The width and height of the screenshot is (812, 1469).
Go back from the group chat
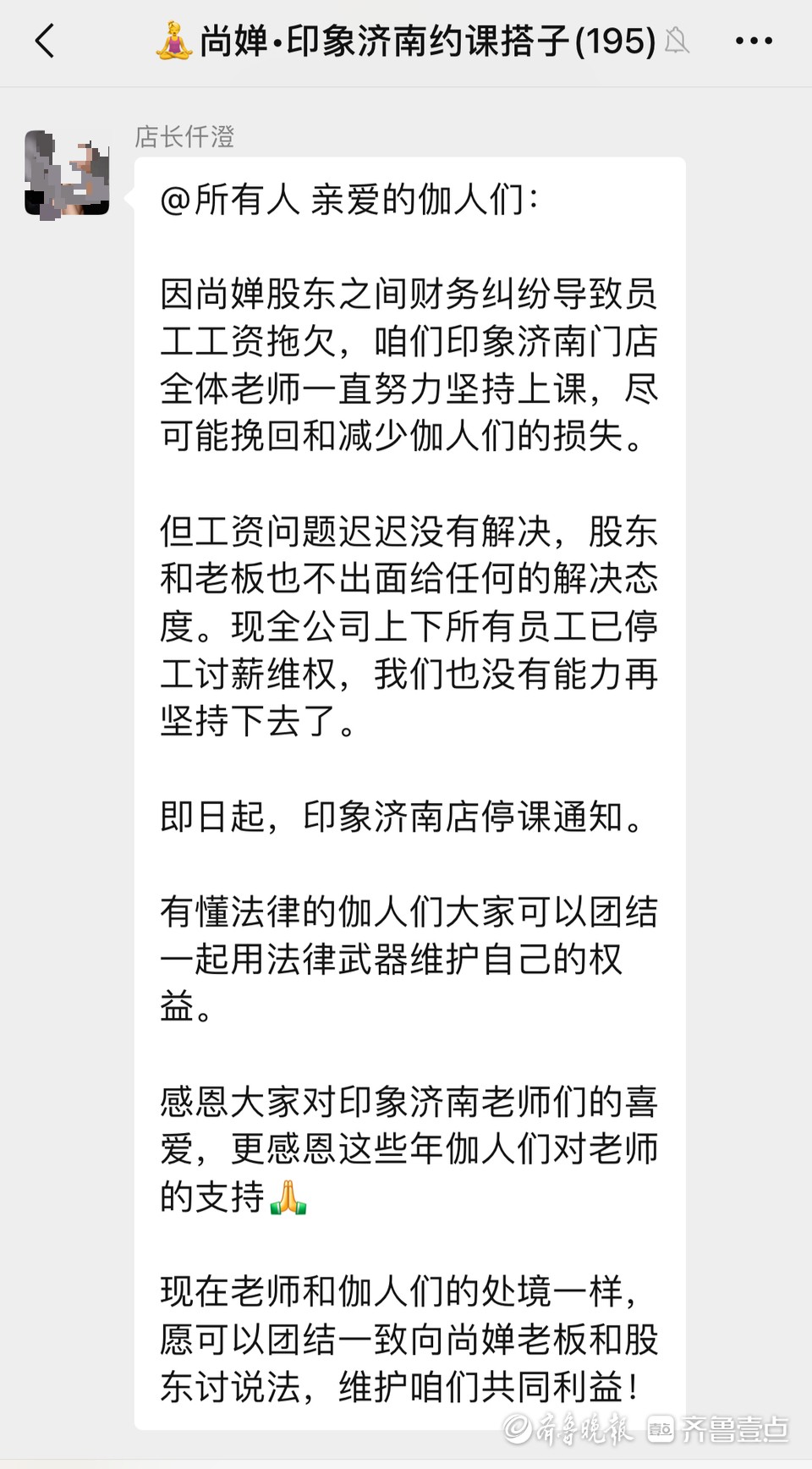(x=46, y=41)
